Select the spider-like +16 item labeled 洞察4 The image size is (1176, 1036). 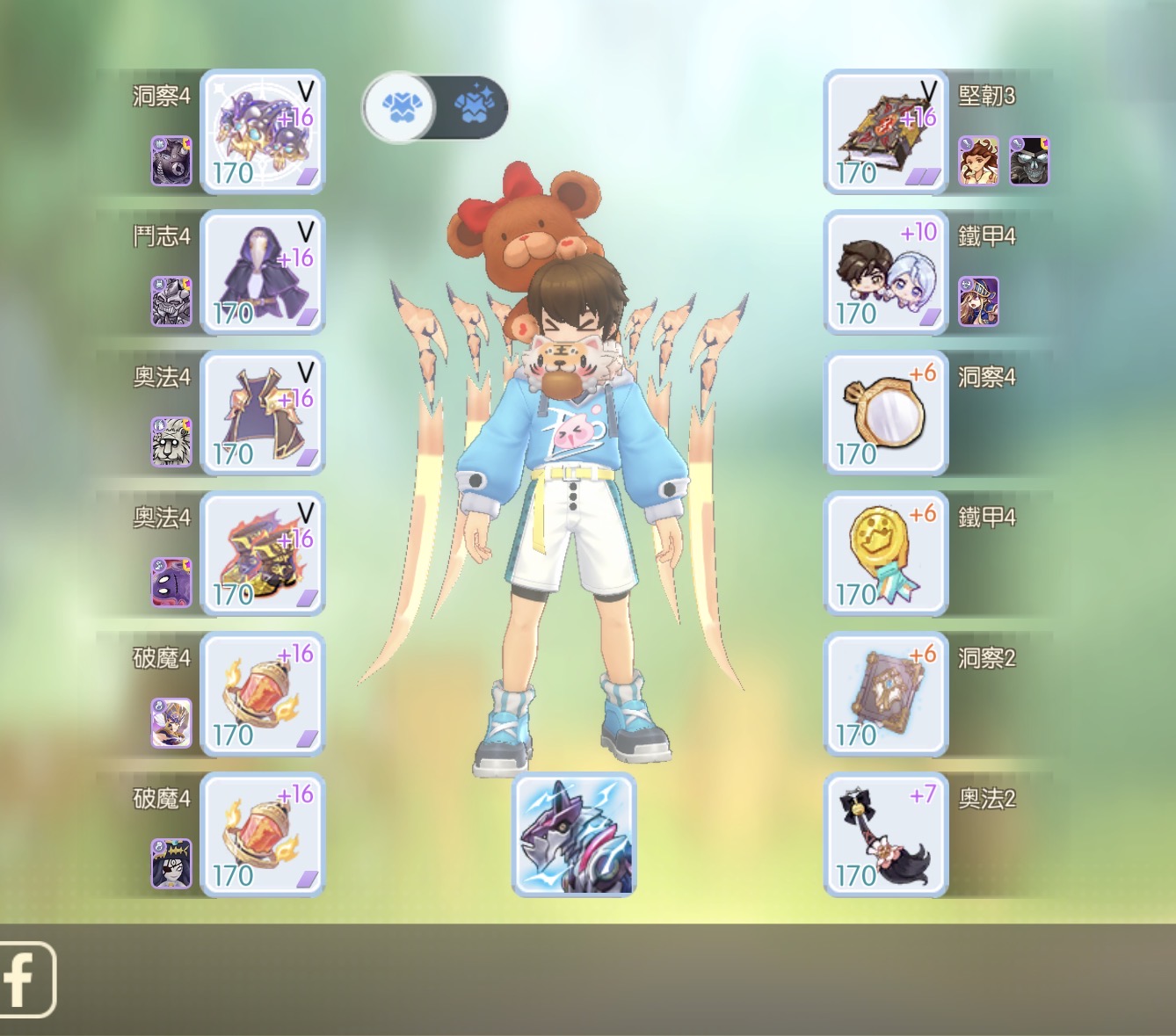click(263, 132)
